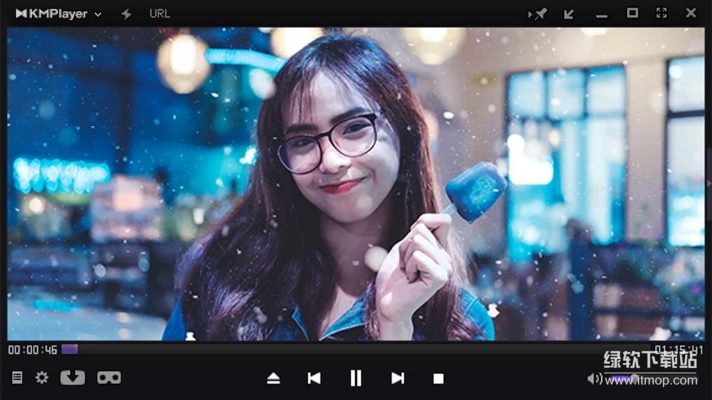The image size is (712, 400).
Task: Close the KMPlayer window
Action: pos(691,13)
